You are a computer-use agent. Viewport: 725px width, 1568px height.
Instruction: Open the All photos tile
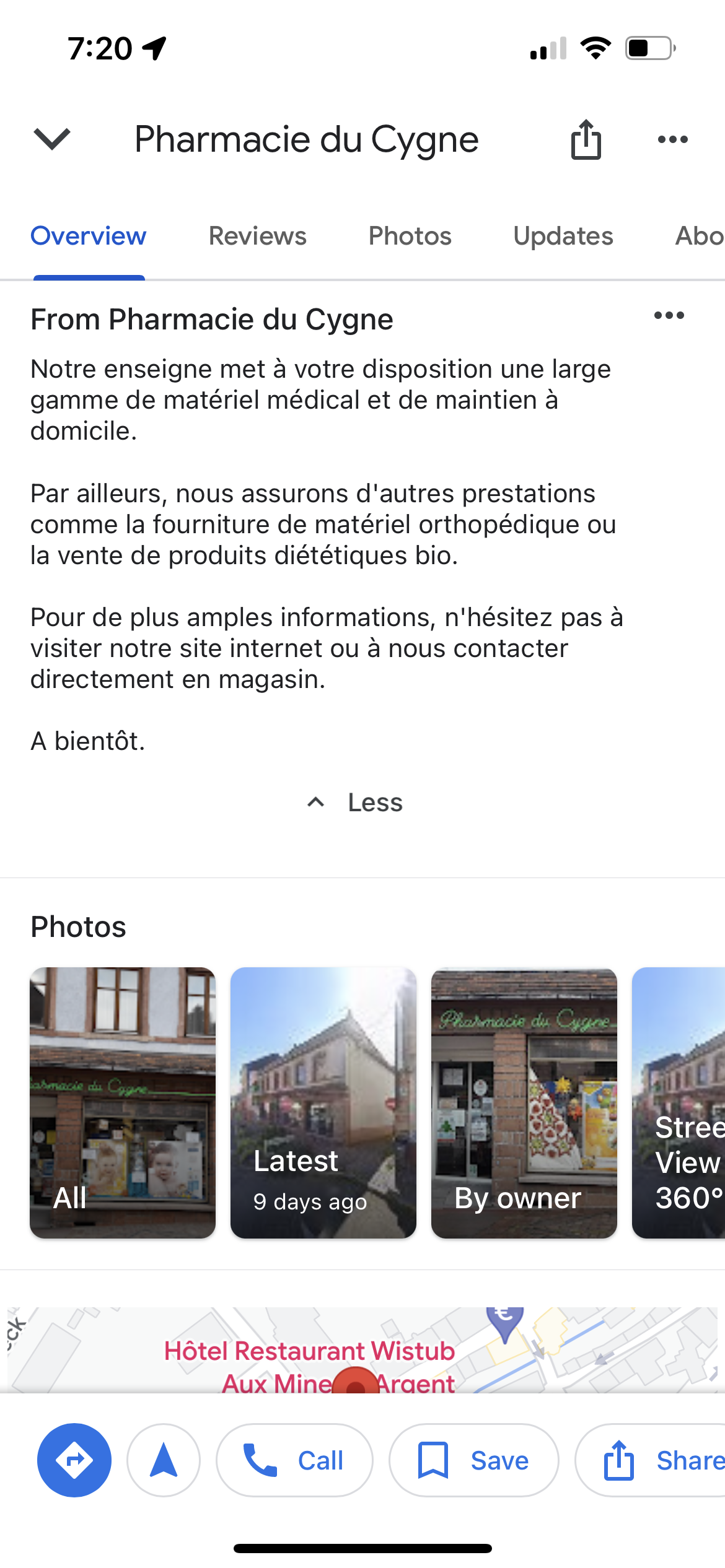click(123, 1102)
